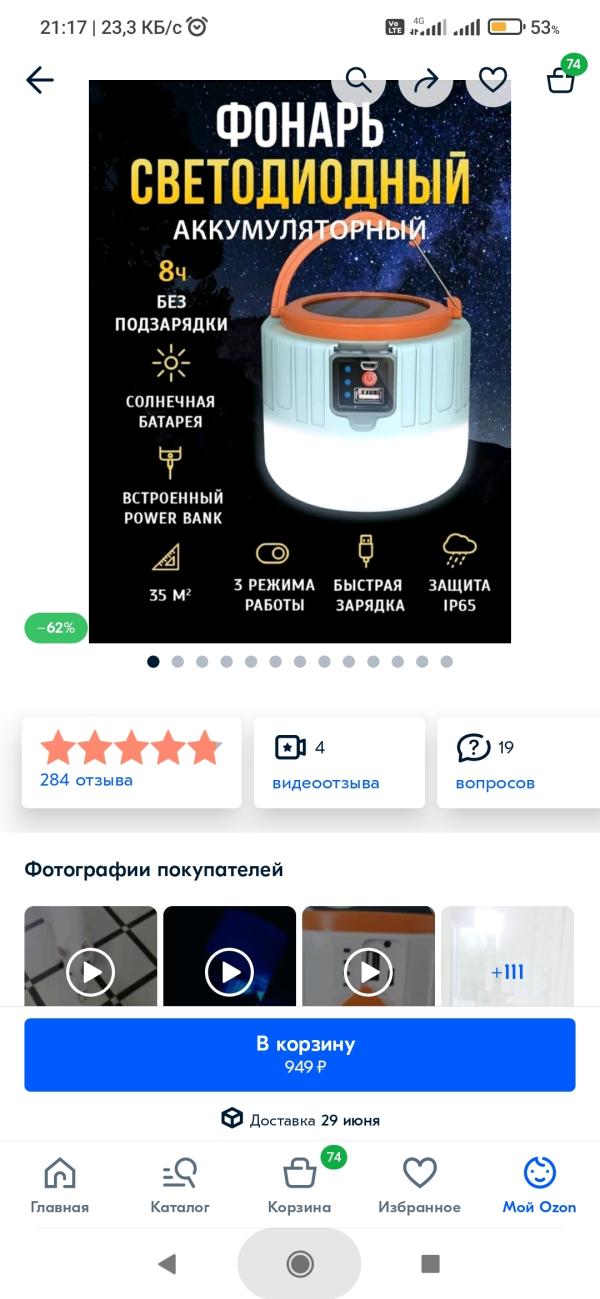Viewport: 600px width, 1299px height.
Task: Open the 4 видеоотзыва card
Action: pyautogui.click(x=339, y=762)
